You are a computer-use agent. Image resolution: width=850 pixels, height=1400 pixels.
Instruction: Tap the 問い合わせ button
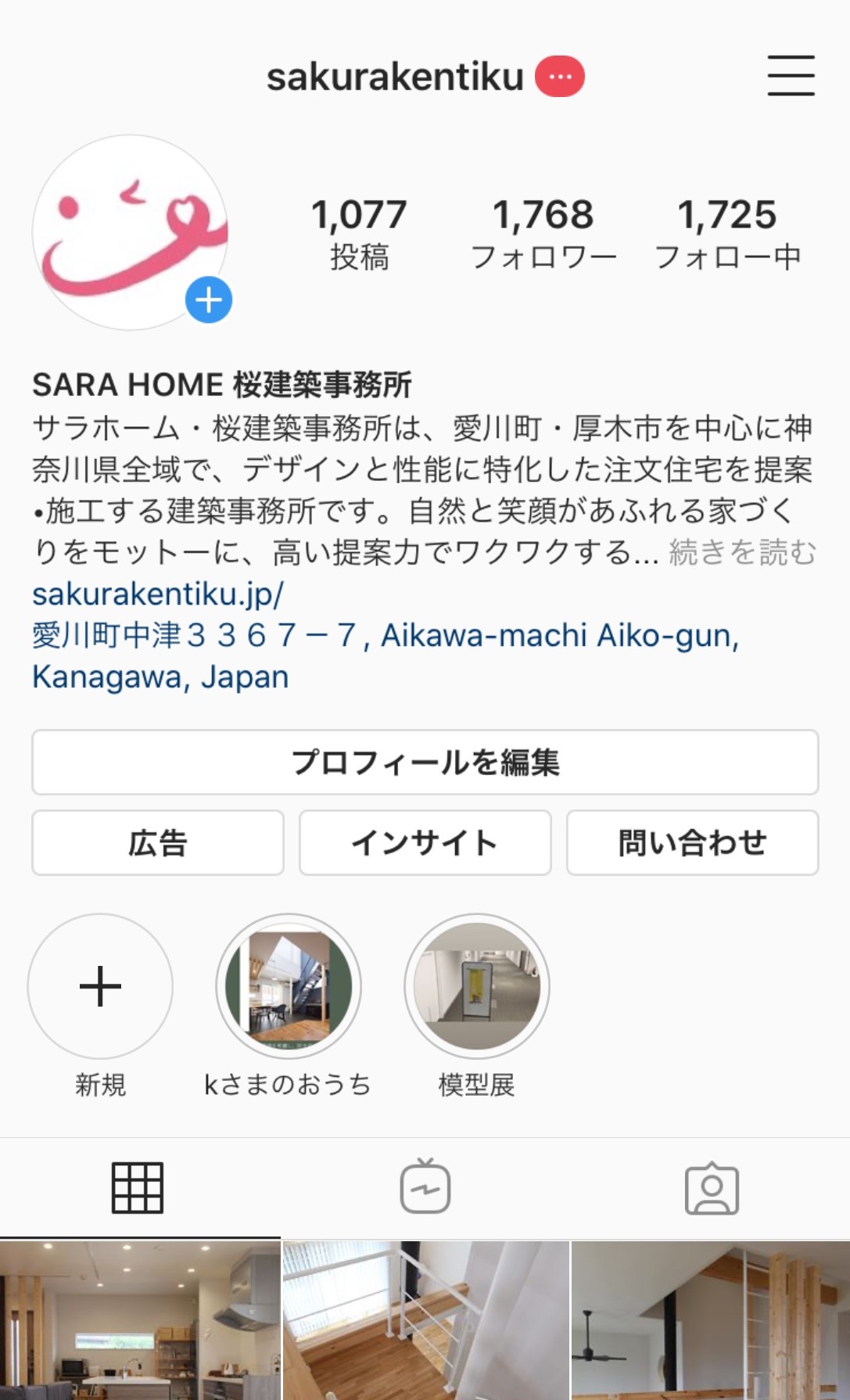pyautogui.click(x=693, y=842)
